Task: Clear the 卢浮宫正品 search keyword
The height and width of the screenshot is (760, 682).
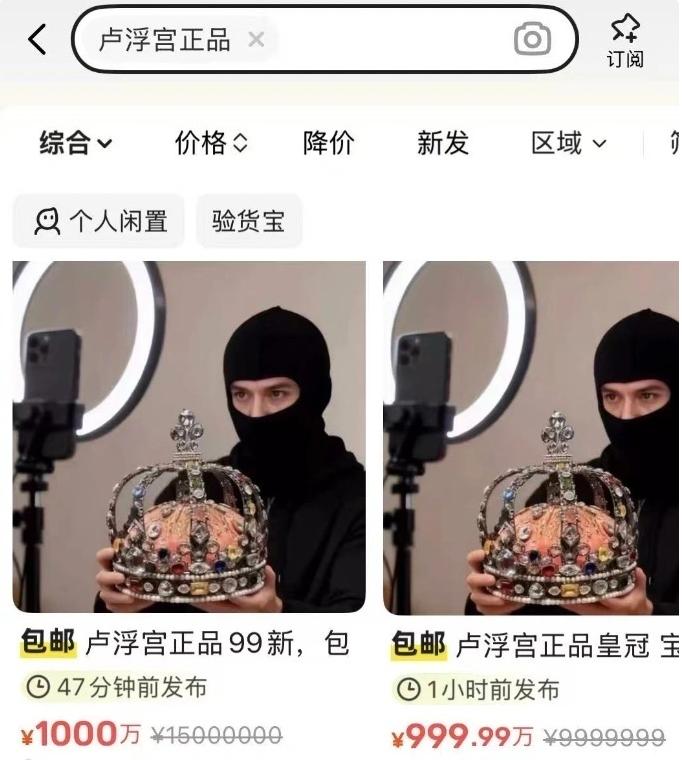Action: point(256,40)
